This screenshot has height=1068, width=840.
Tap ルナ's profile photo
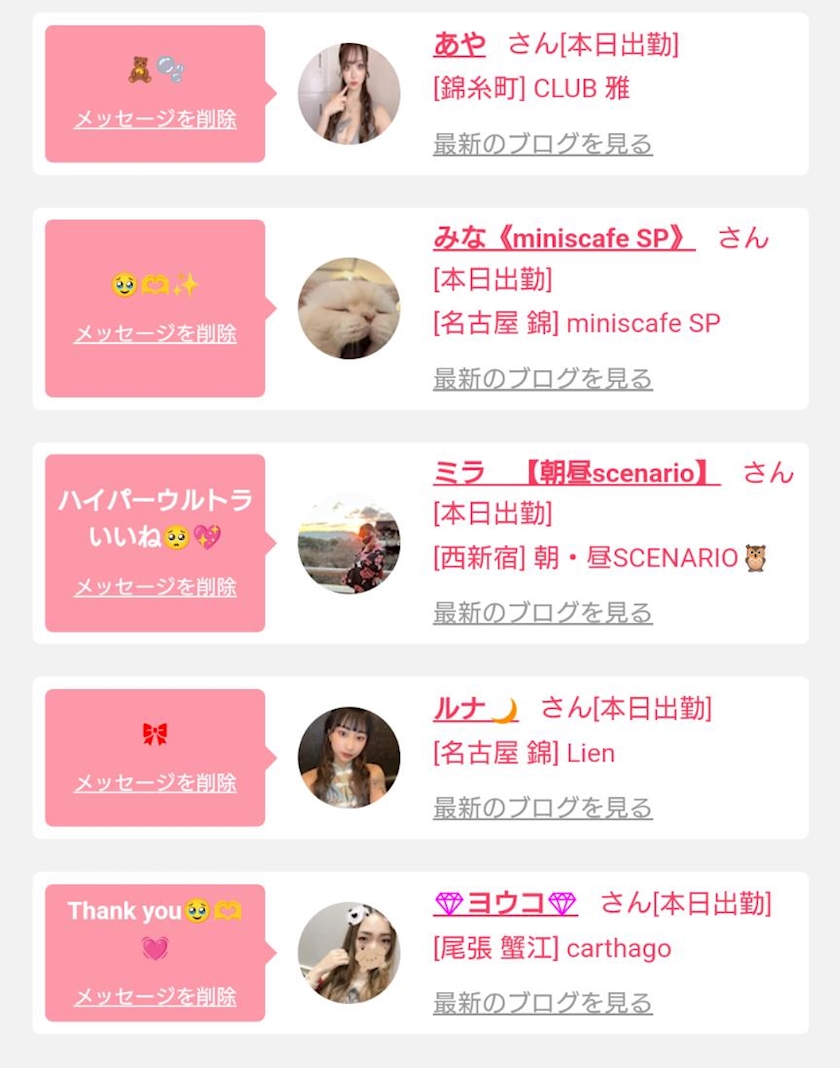tap(349, 757)
